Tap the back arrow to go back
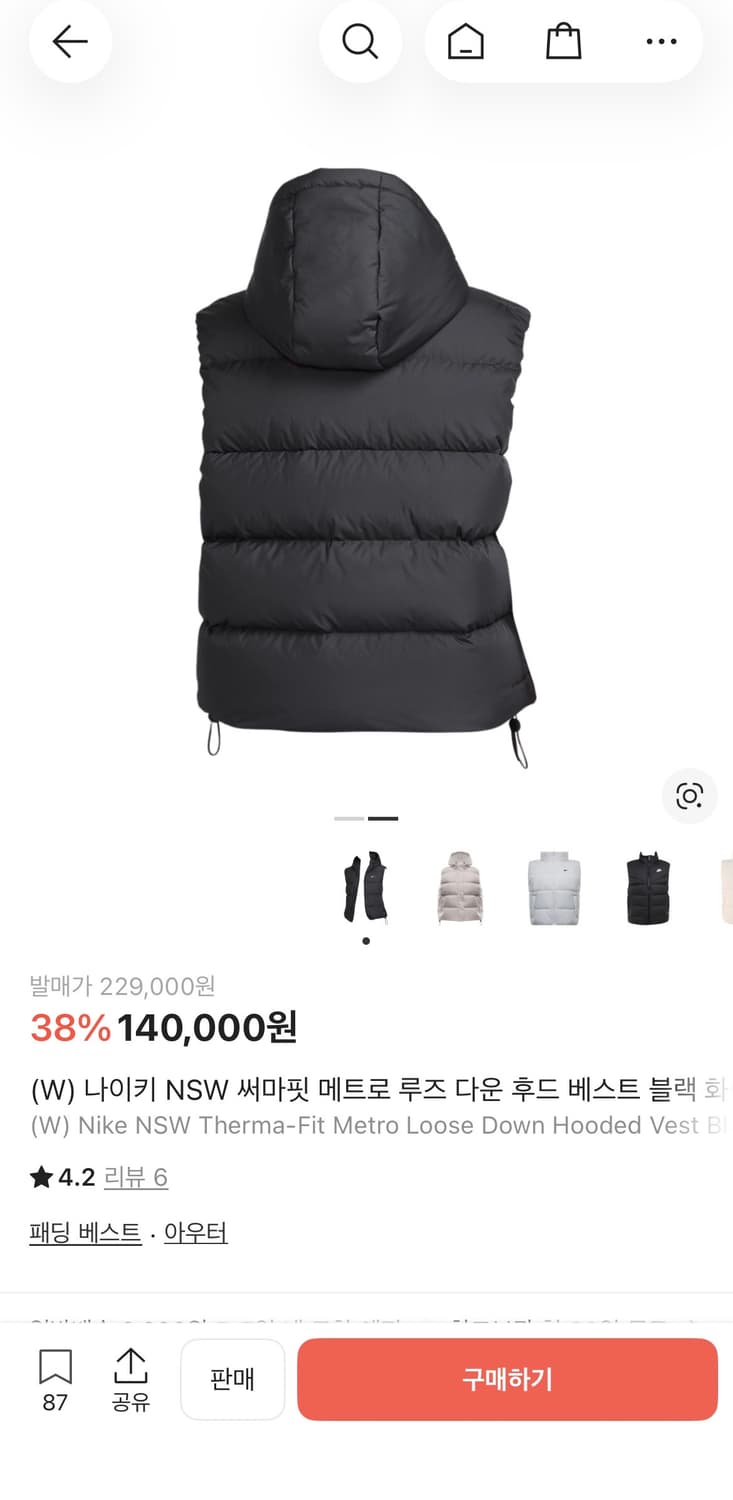The image size is (733, 1500). (70, 41)
